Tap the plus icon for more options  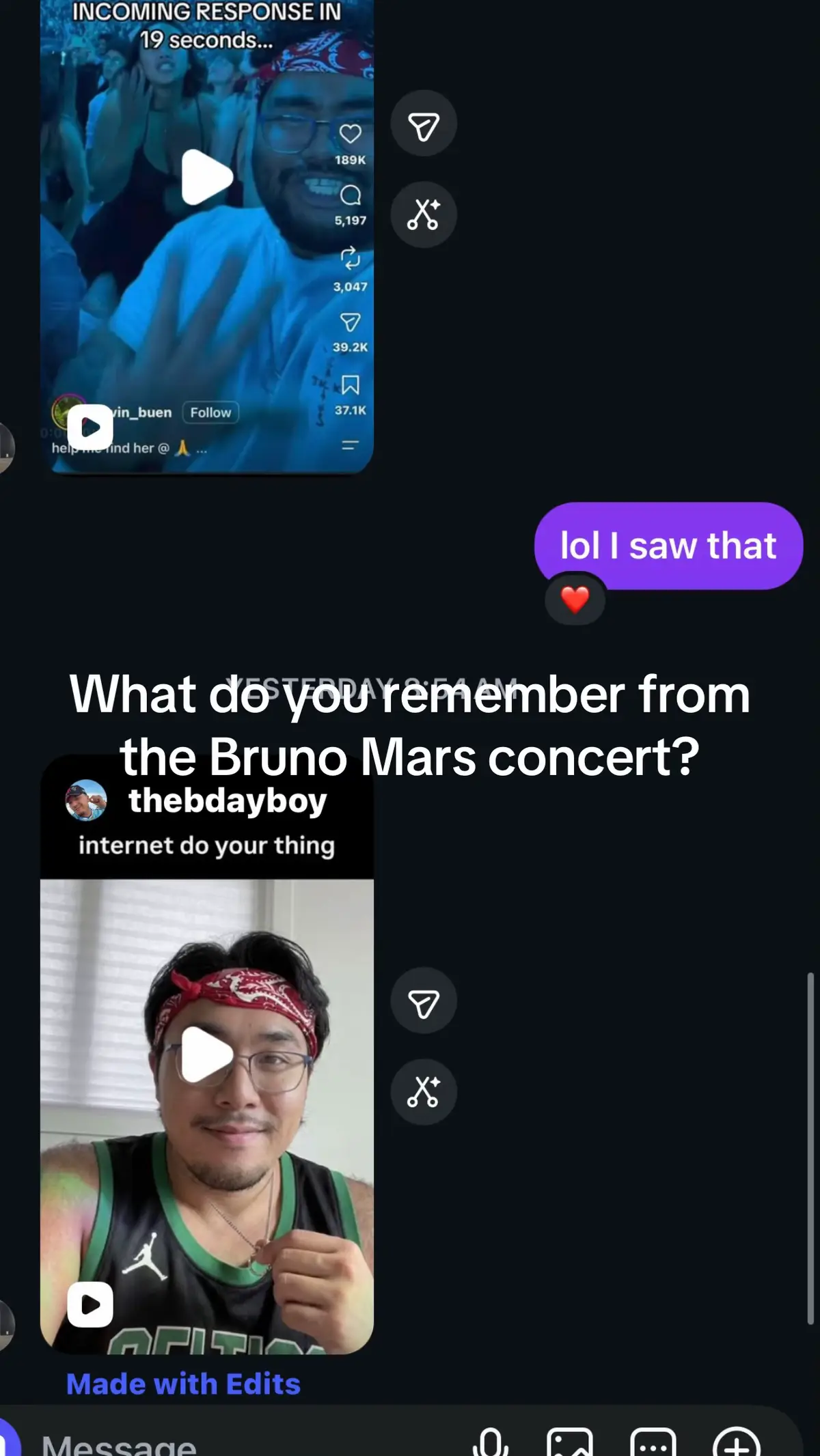(x=737, y=1442)
